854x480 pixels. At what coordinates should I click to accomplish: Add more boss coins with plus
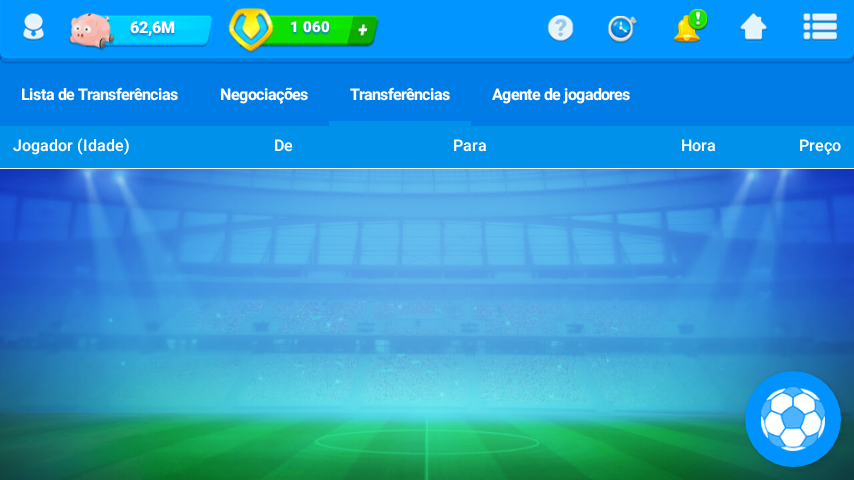pos(362,30)
